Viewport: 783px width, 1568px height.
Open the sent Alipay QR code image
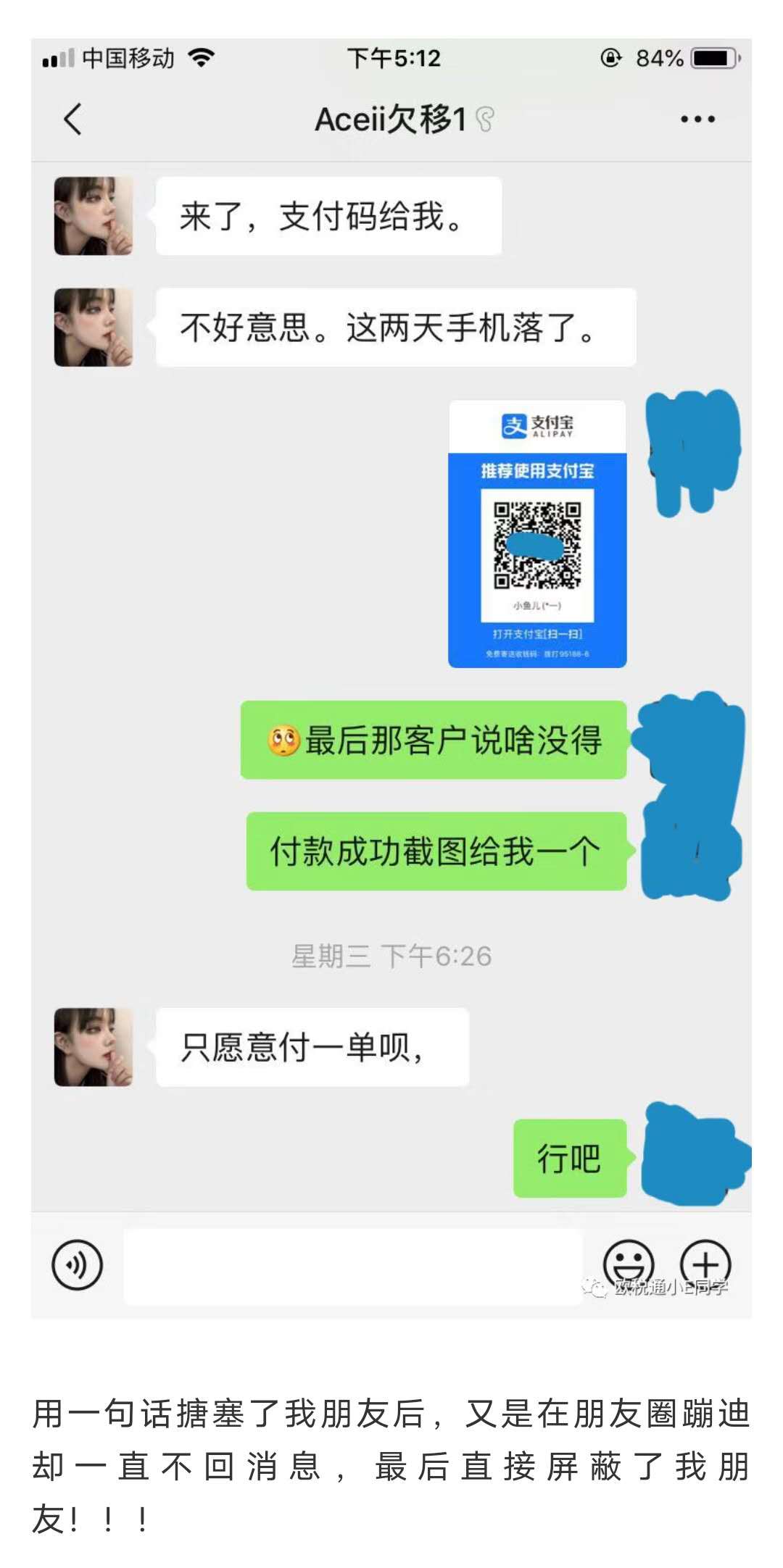coord(537,533)
